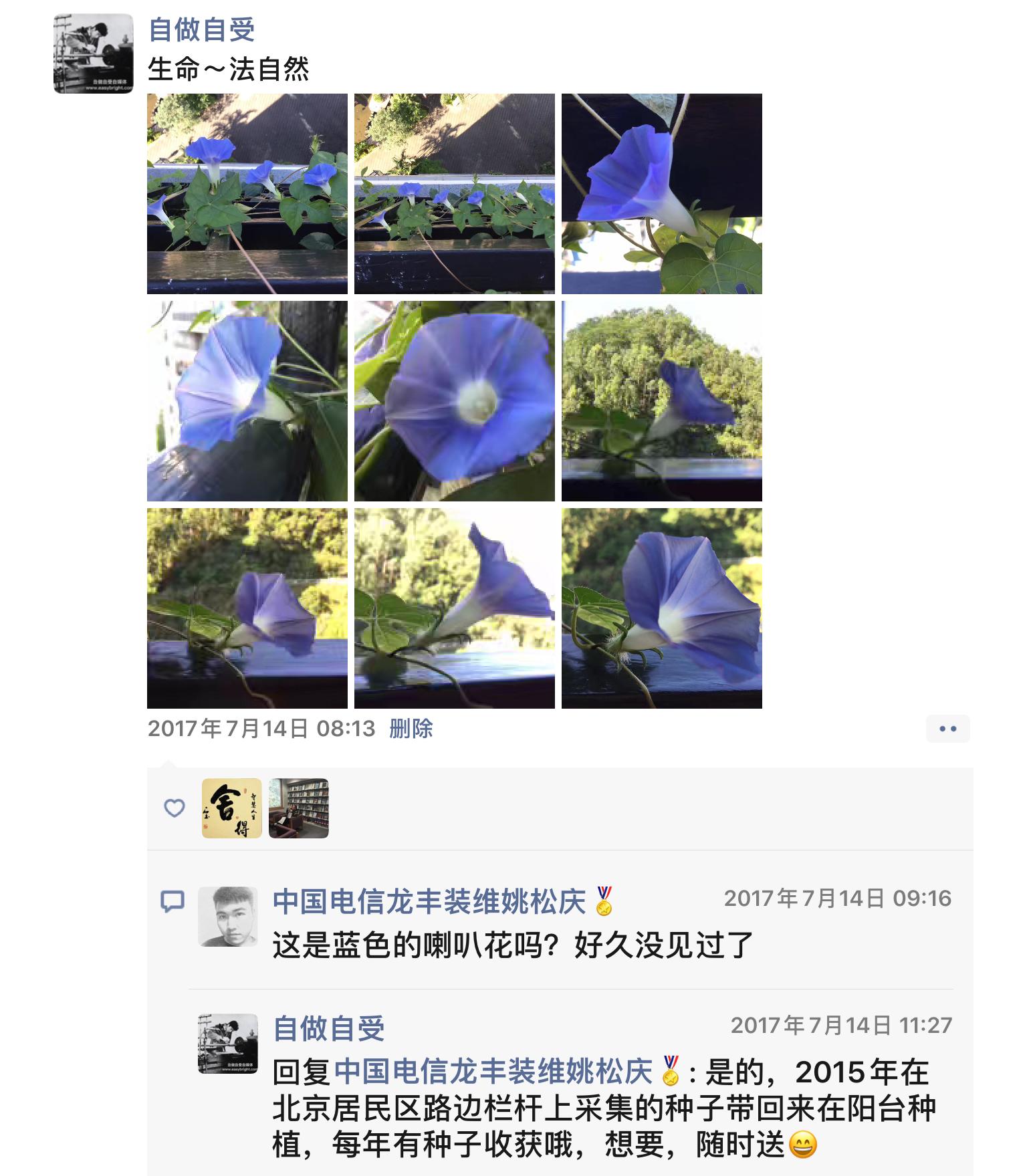Open the liker with the calligraphy 舍得 avatar
This screenshot has height=1176, width=1027.
(x=231, y=808)
